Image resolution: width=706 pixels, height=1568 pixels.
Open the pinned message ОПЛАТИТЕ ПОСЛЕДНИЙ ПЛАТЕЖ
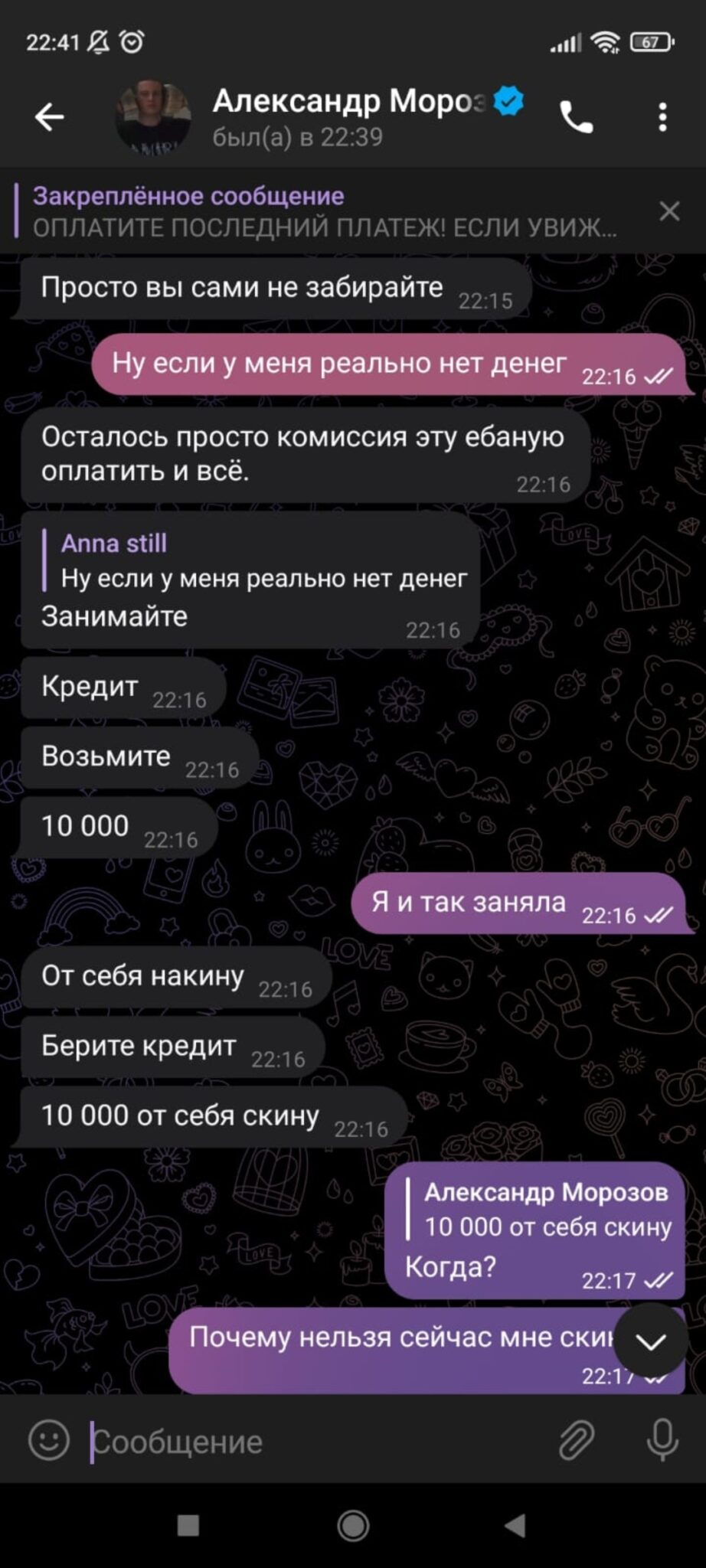click(x=325, y=212)
